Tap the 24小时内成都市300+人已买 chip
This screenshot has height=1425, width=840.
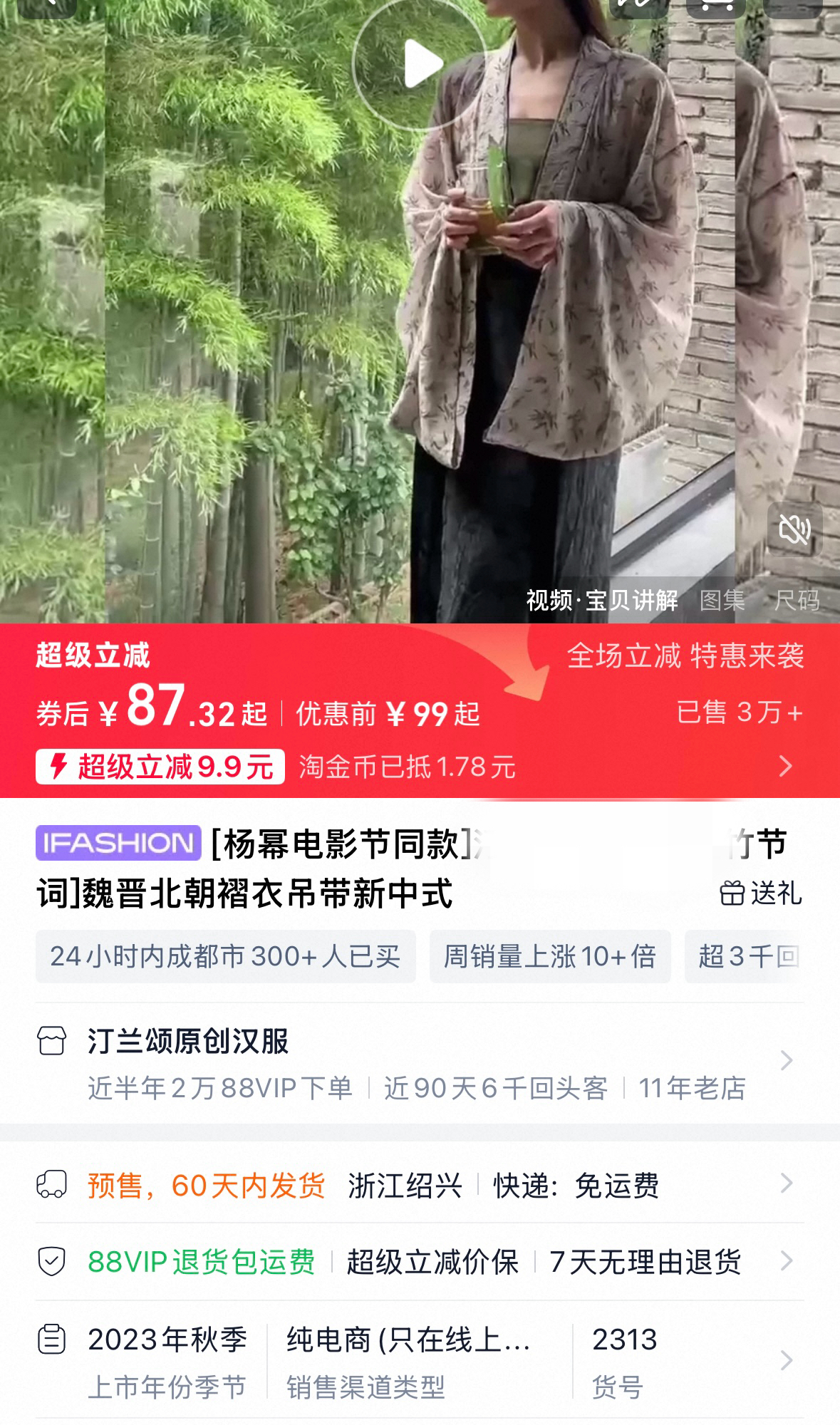[225, 956]
